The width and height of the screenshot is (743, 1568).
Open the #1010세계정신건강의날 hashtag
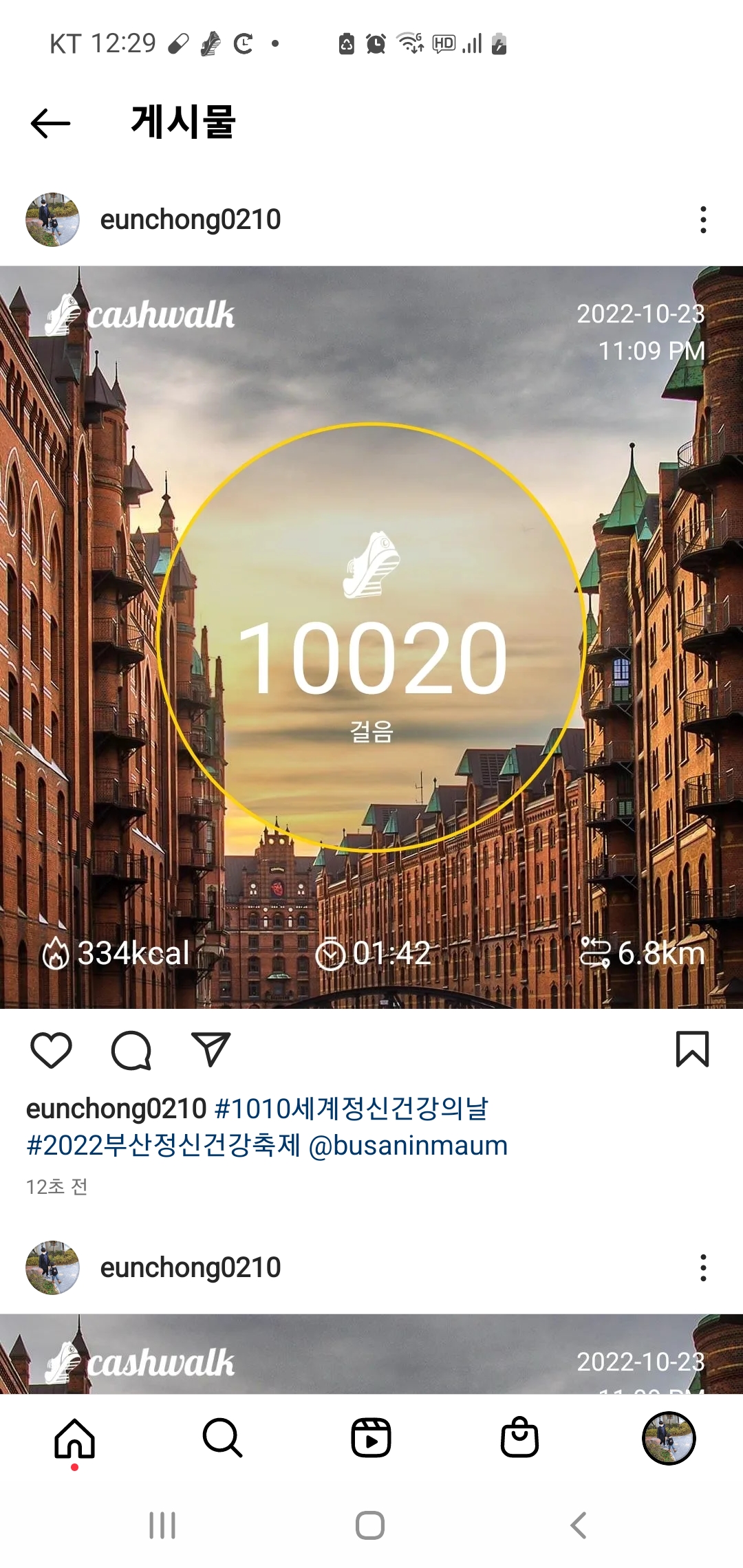[x=352, y=1109]
